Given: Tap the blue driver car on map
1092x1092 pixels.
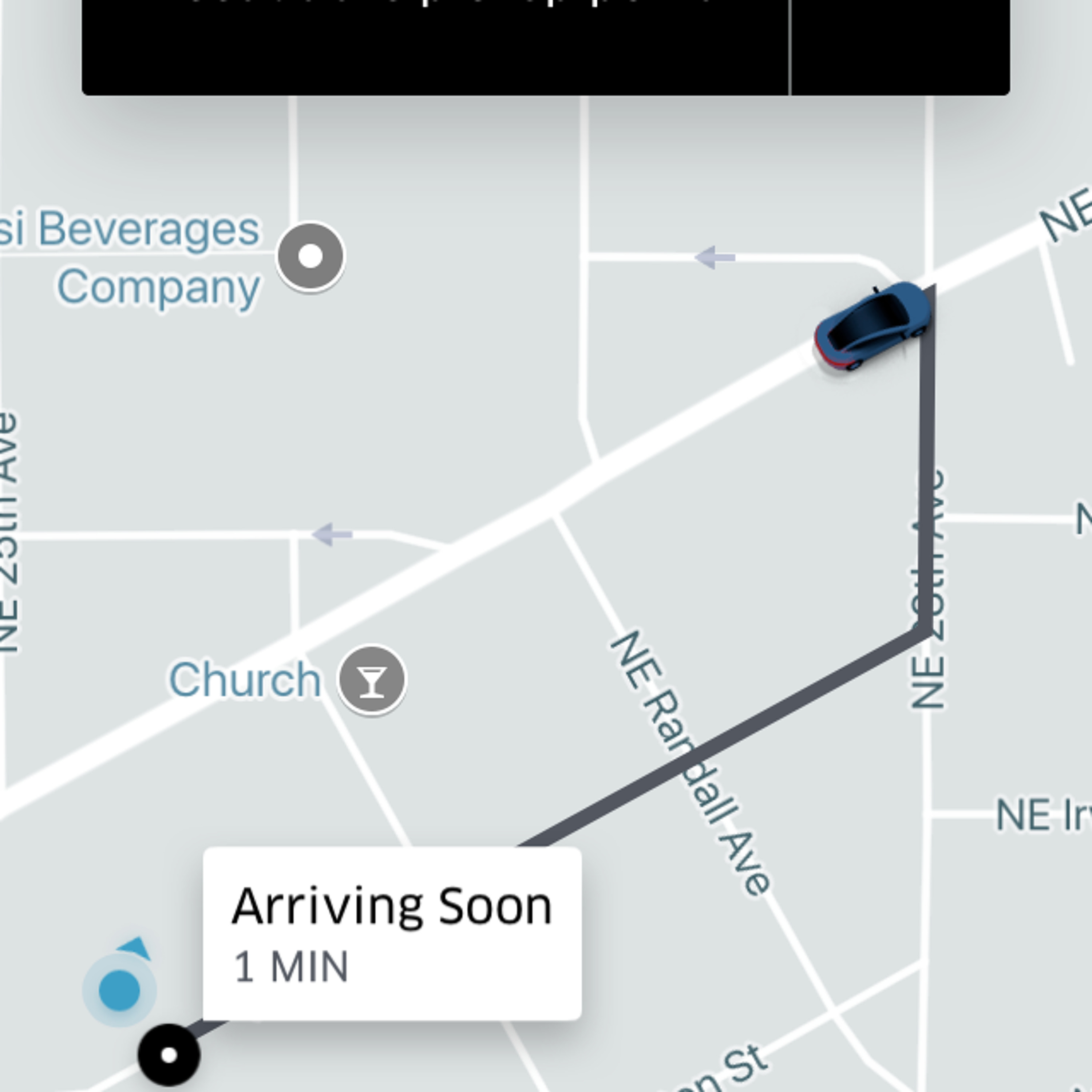Looking at the screenshot, I should click(870, 326).
